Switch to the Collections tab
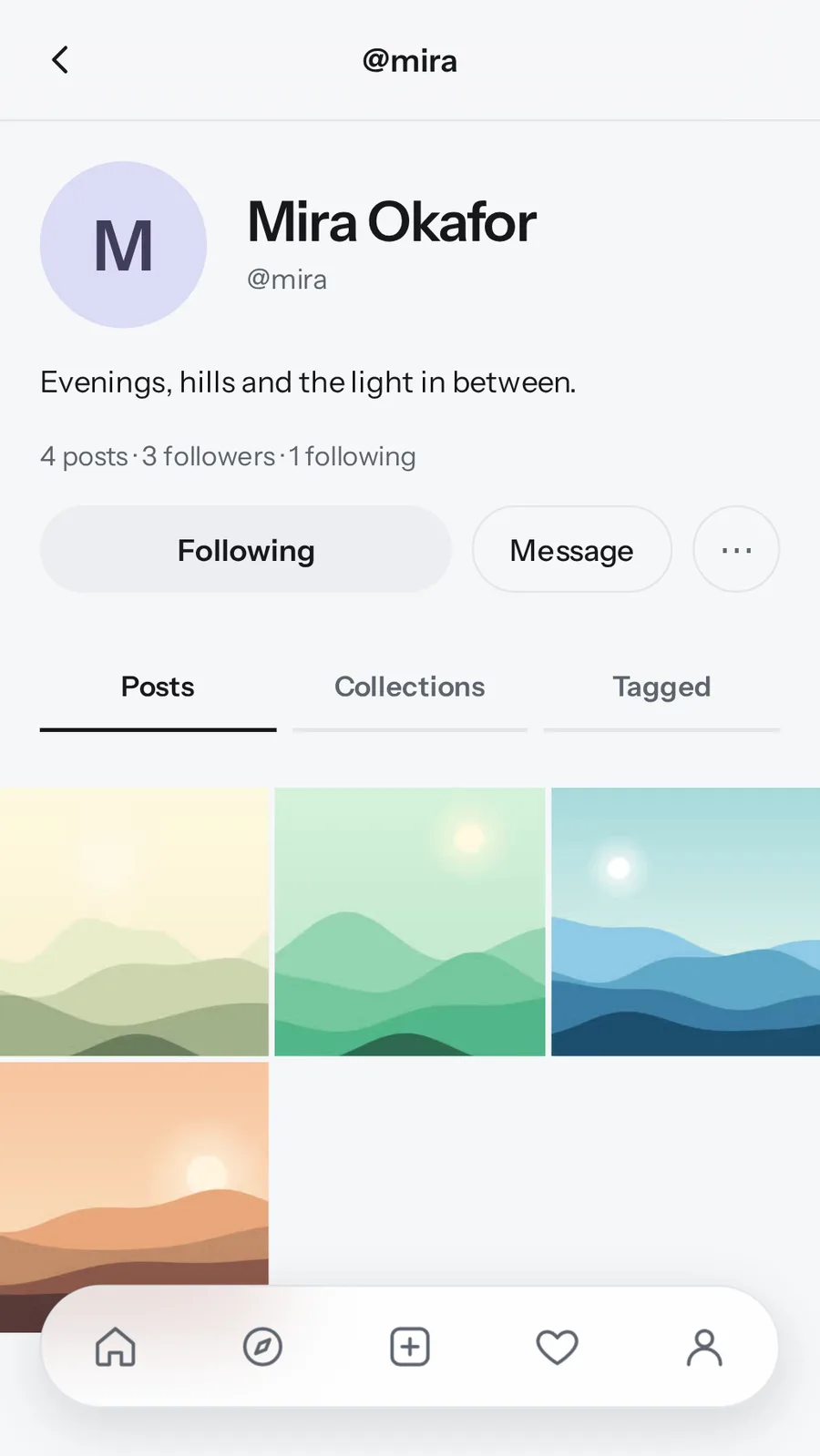 [x=410, y=688]
